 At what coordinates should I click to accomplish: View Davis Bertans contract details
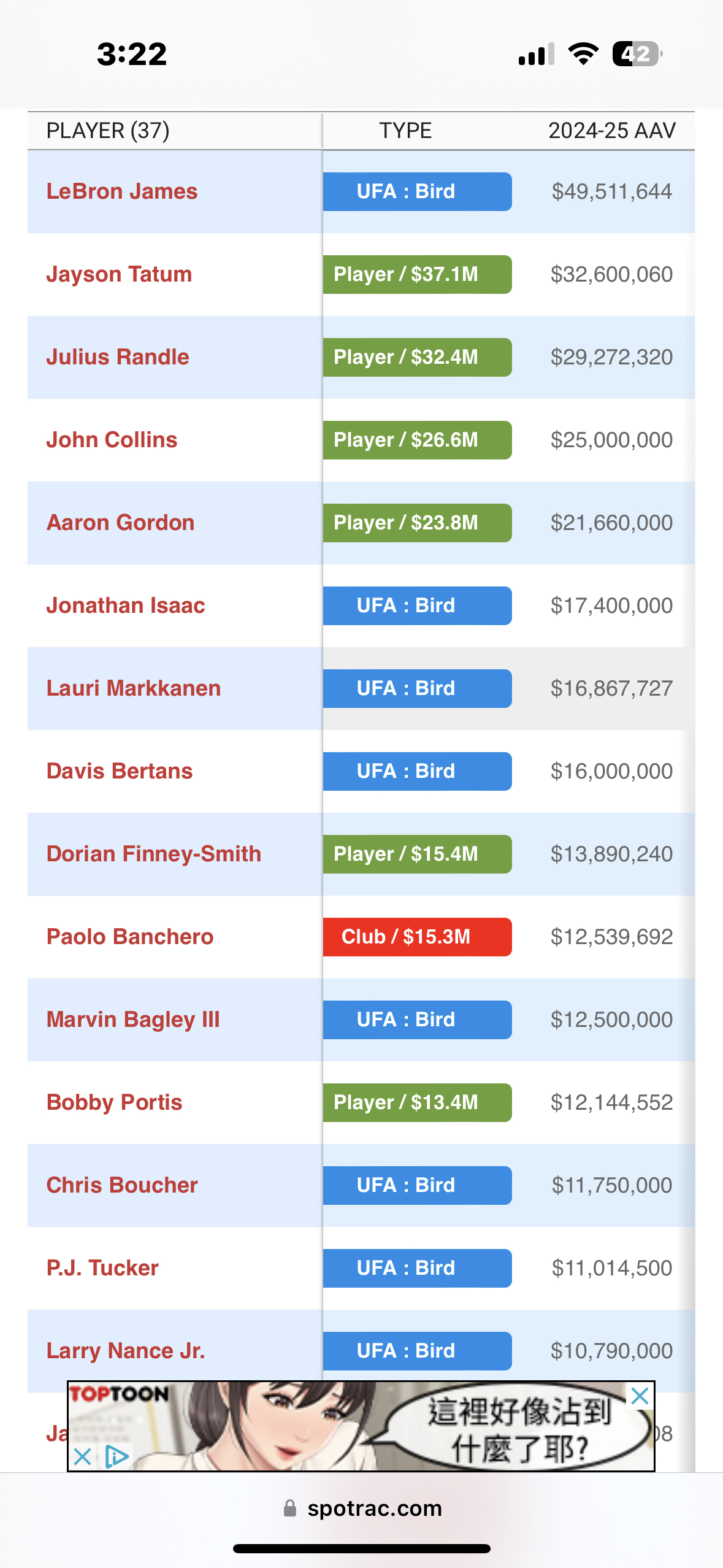[x=120, y=771]
